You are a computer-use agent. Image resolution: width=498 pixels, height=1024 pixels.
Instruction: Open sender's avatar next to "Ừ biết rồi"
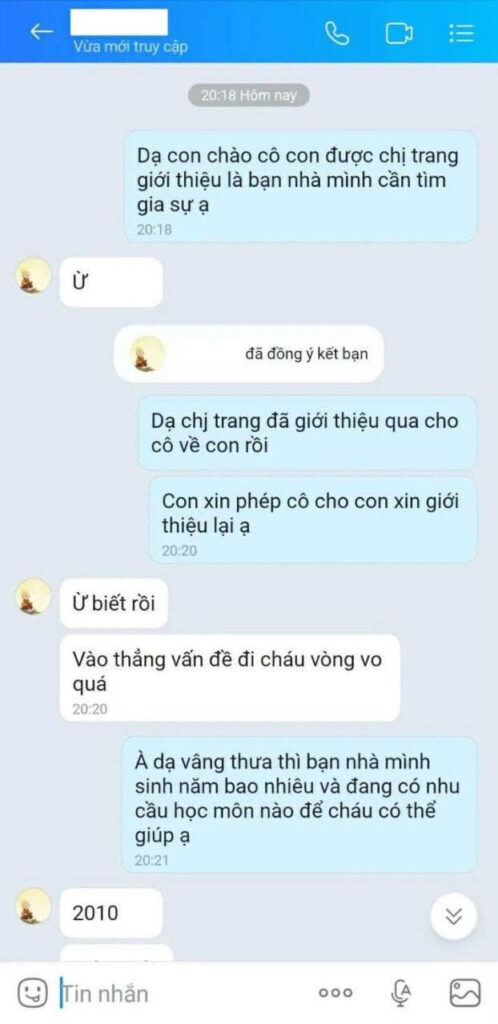point(33,596)
